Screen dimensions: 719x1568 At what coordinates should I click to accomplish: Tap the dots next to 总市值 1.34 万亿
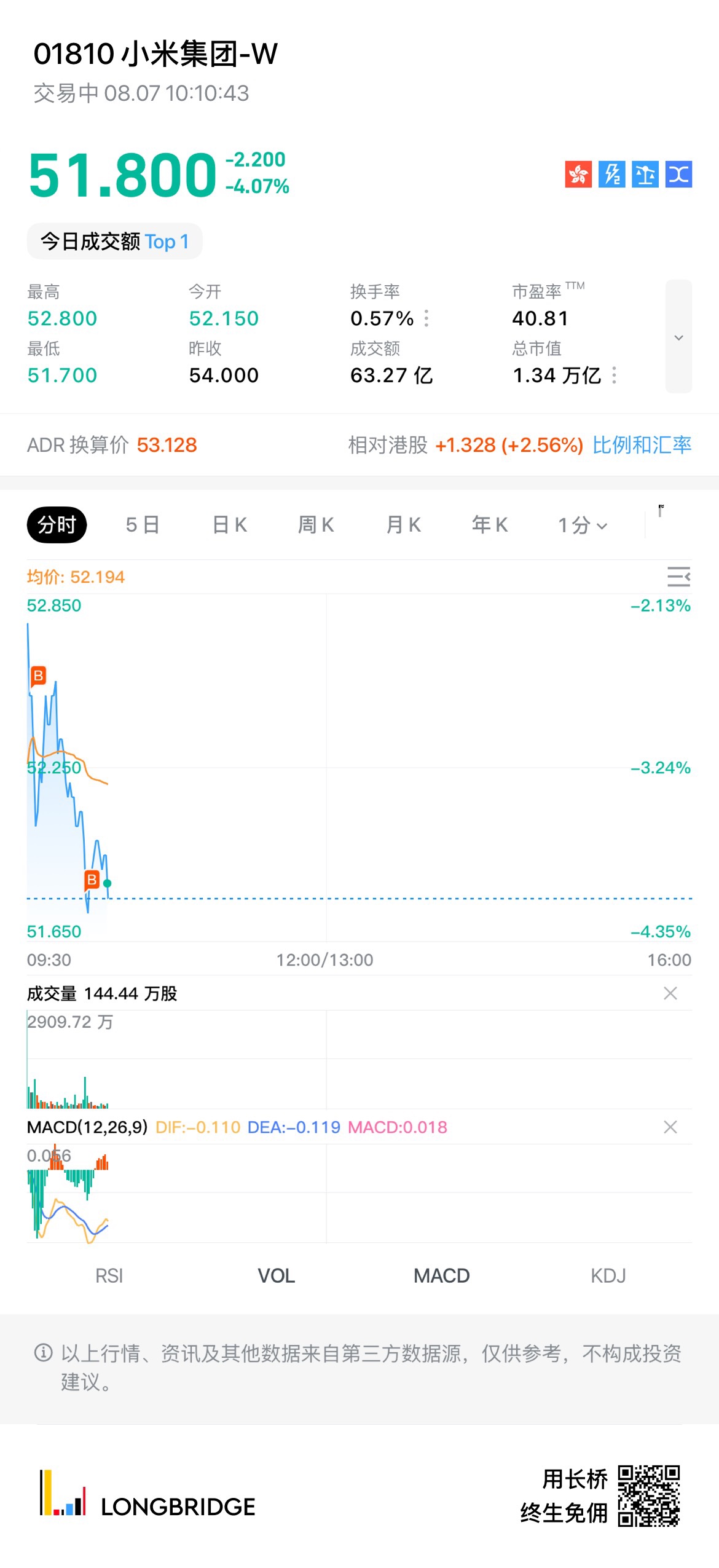click(x=614, y=375)
